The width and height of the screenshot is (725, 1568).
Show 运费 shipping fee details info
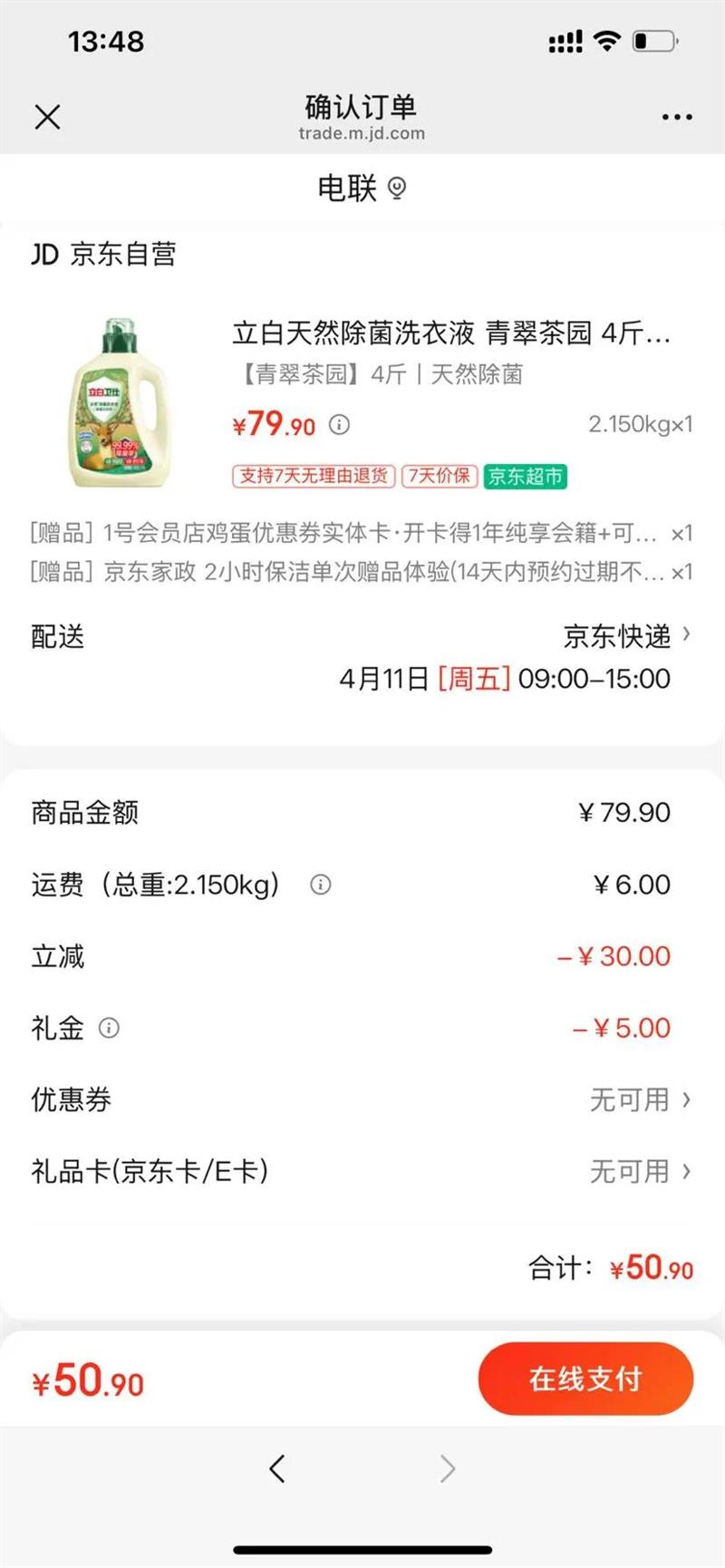(320, 885)
